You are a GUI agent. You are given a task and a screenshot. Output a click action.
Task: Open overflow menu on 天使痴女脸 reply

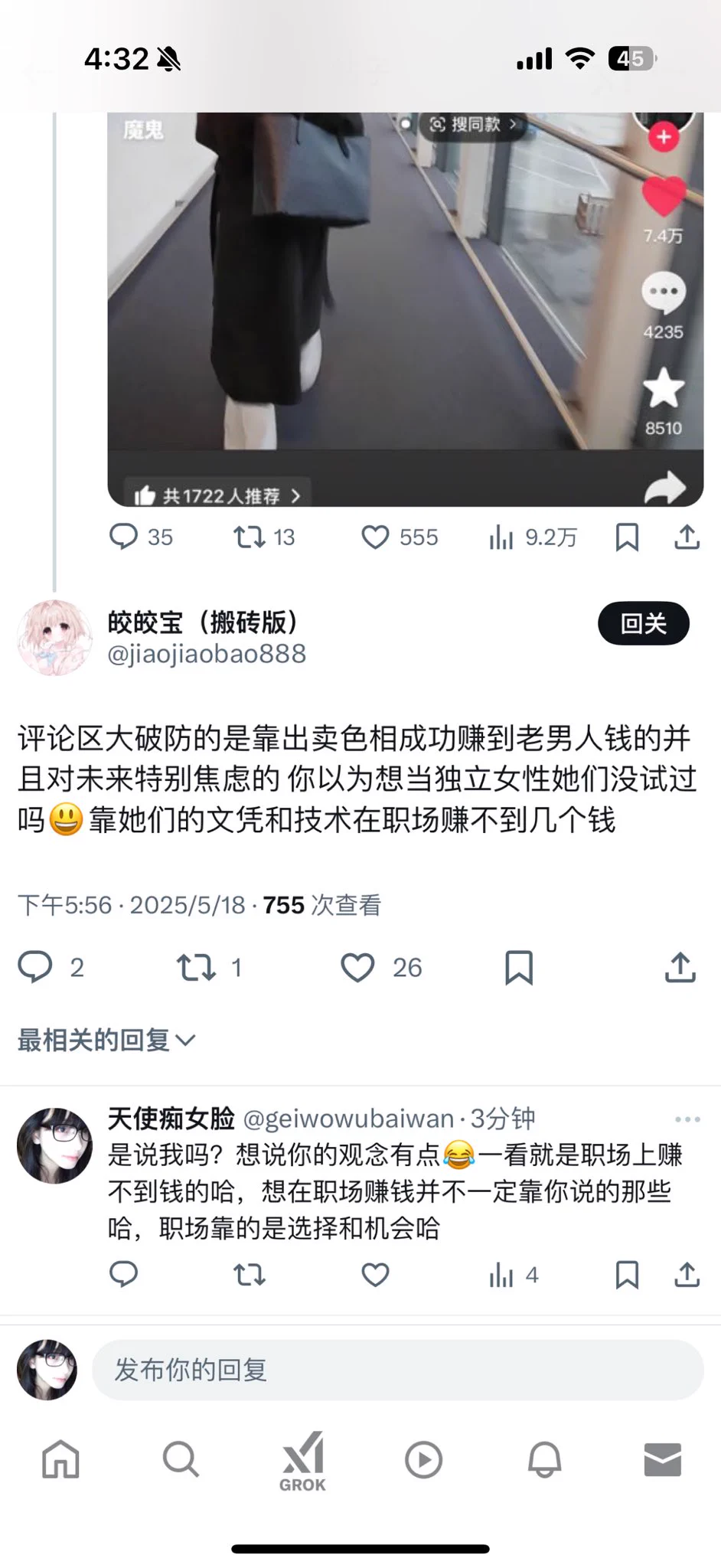coord(687,1119)
